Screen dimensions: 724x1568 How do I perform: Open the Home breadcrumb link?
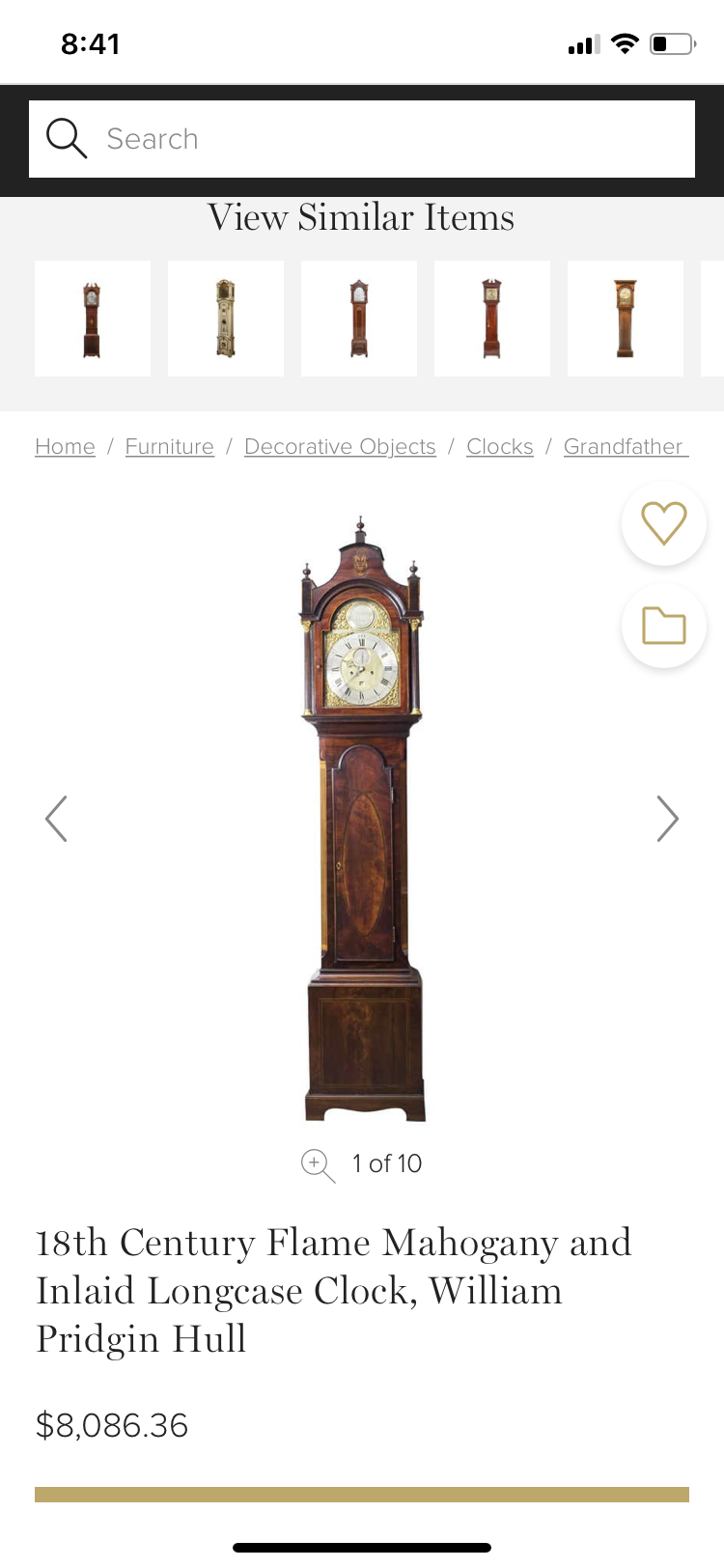point(65,446)
